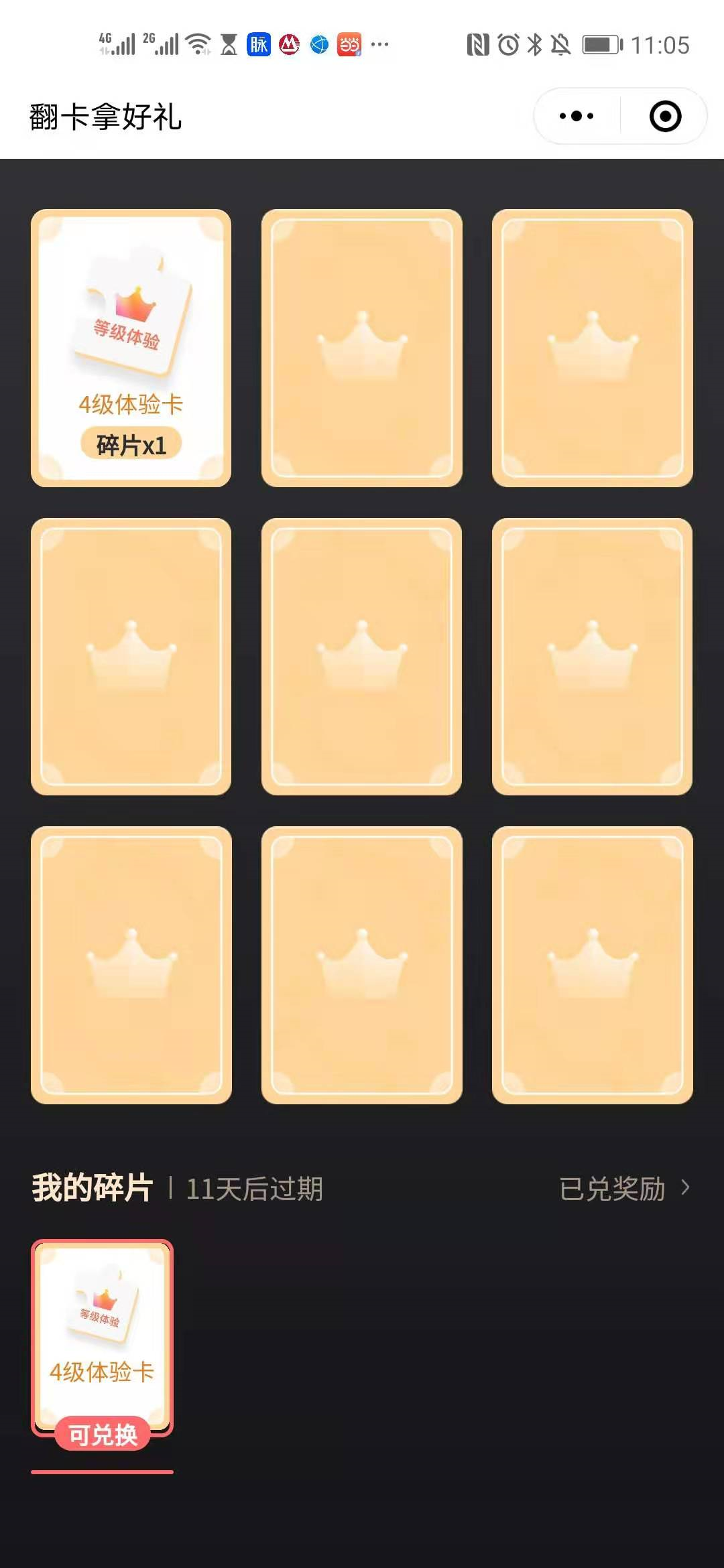View 已兑奖励 redeemed rewards
The height and width of the screenshot is (1568, 724).
tap(623, 1189)
